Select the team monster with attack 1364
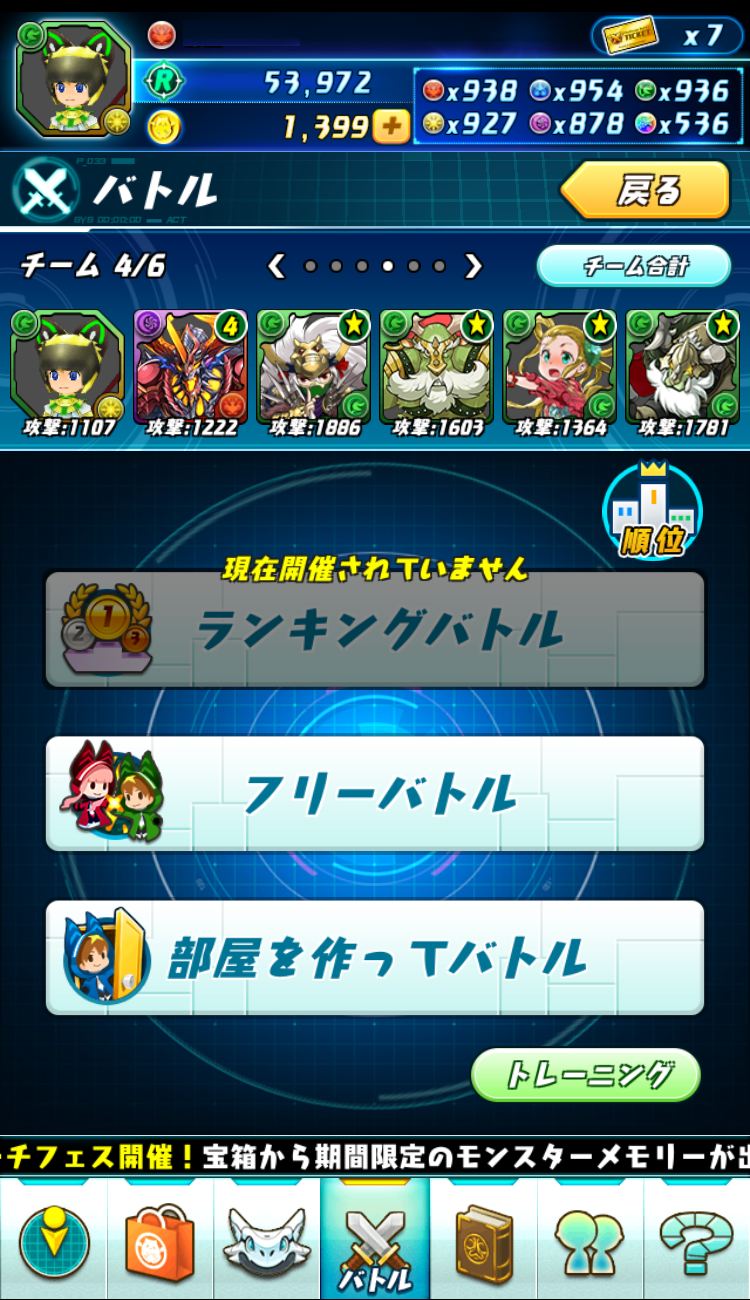Image resolution: width=750 pixels, height=1300 pixels. (x=559, y=372)
